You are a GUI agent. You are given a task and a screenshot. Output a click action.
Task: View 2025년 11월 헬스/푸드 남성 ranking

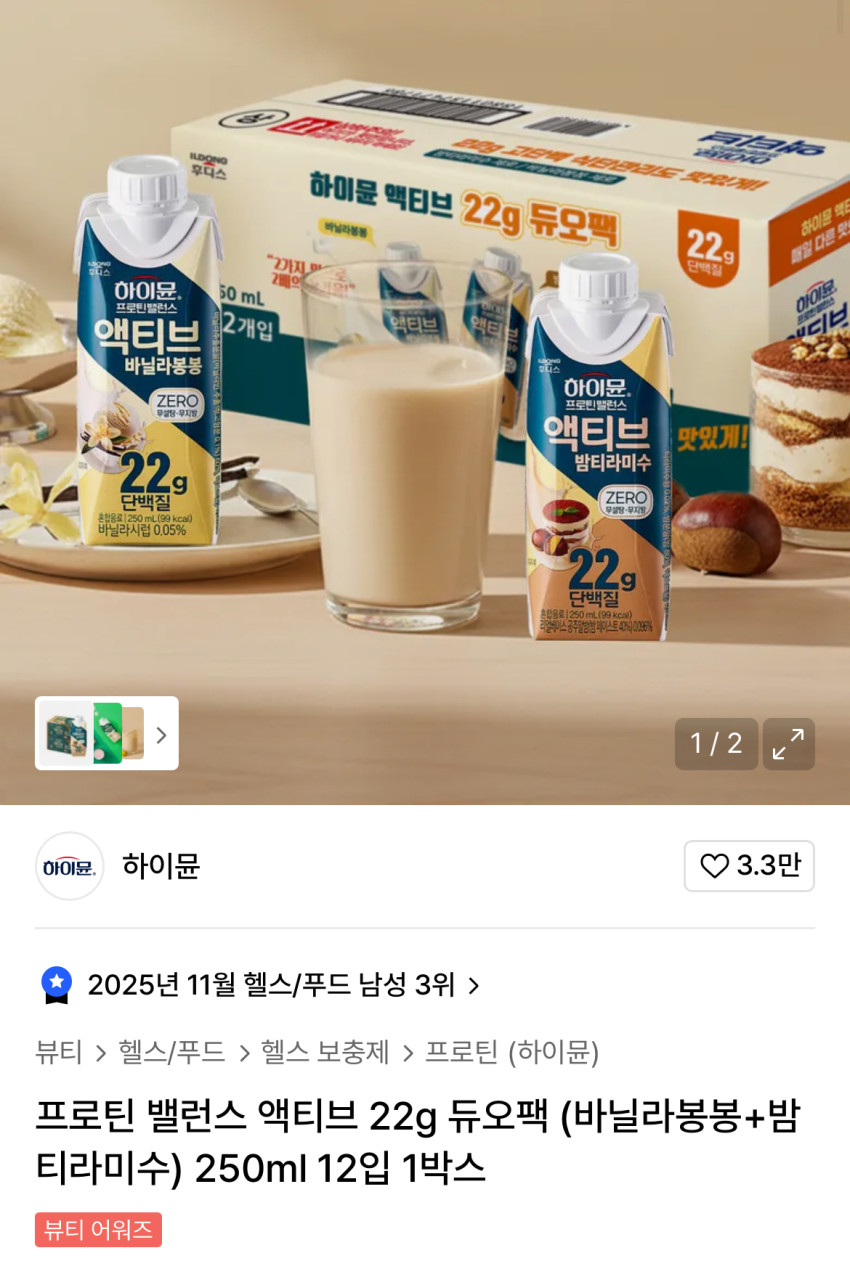(270, 985)
